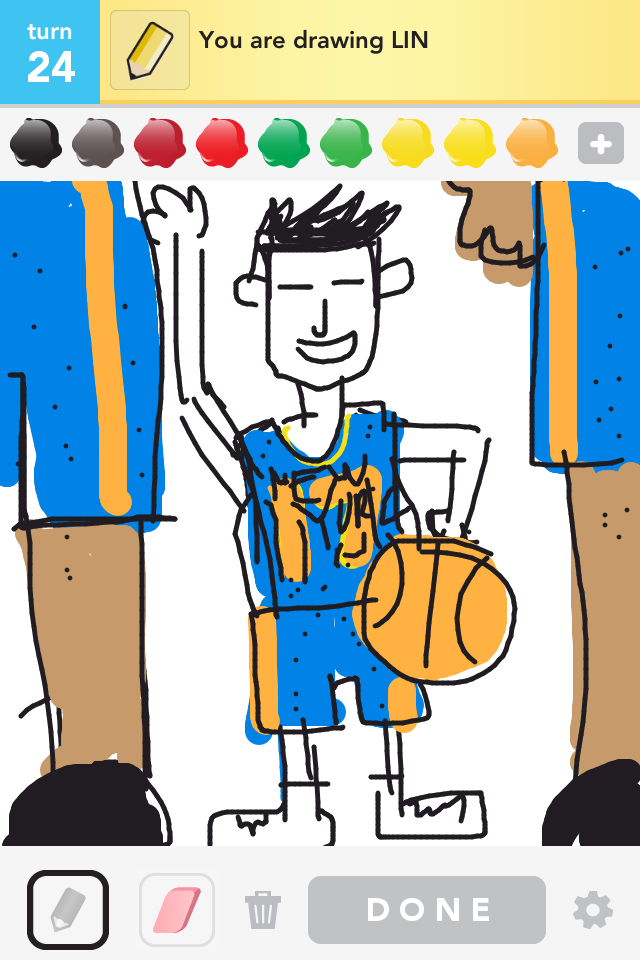Choose the dark red paint color

pos(159,143)
